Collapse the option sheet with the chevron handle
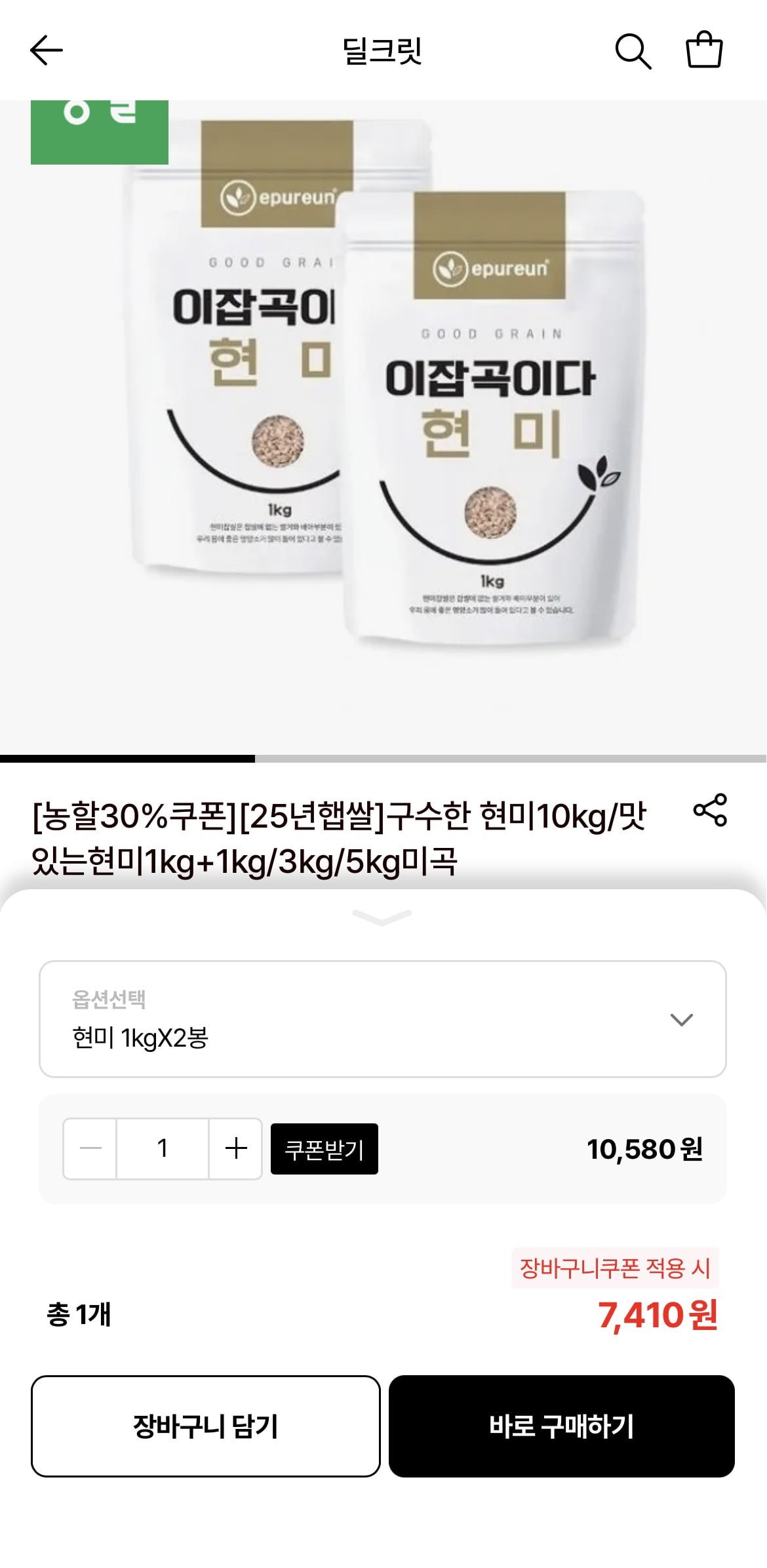This screenshot has width=767, height=1568. click(x=382, y=917)
